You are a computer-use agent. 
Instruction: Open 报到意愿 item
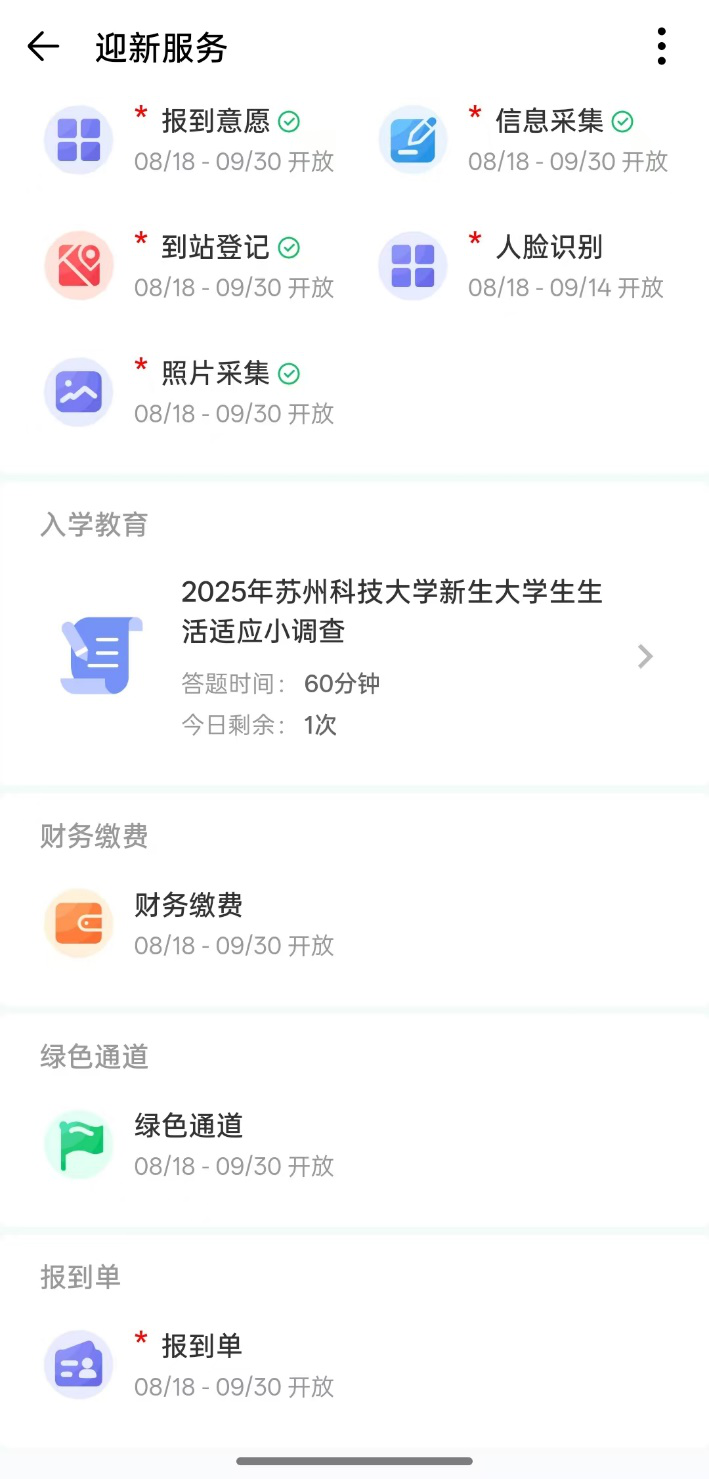188,140
